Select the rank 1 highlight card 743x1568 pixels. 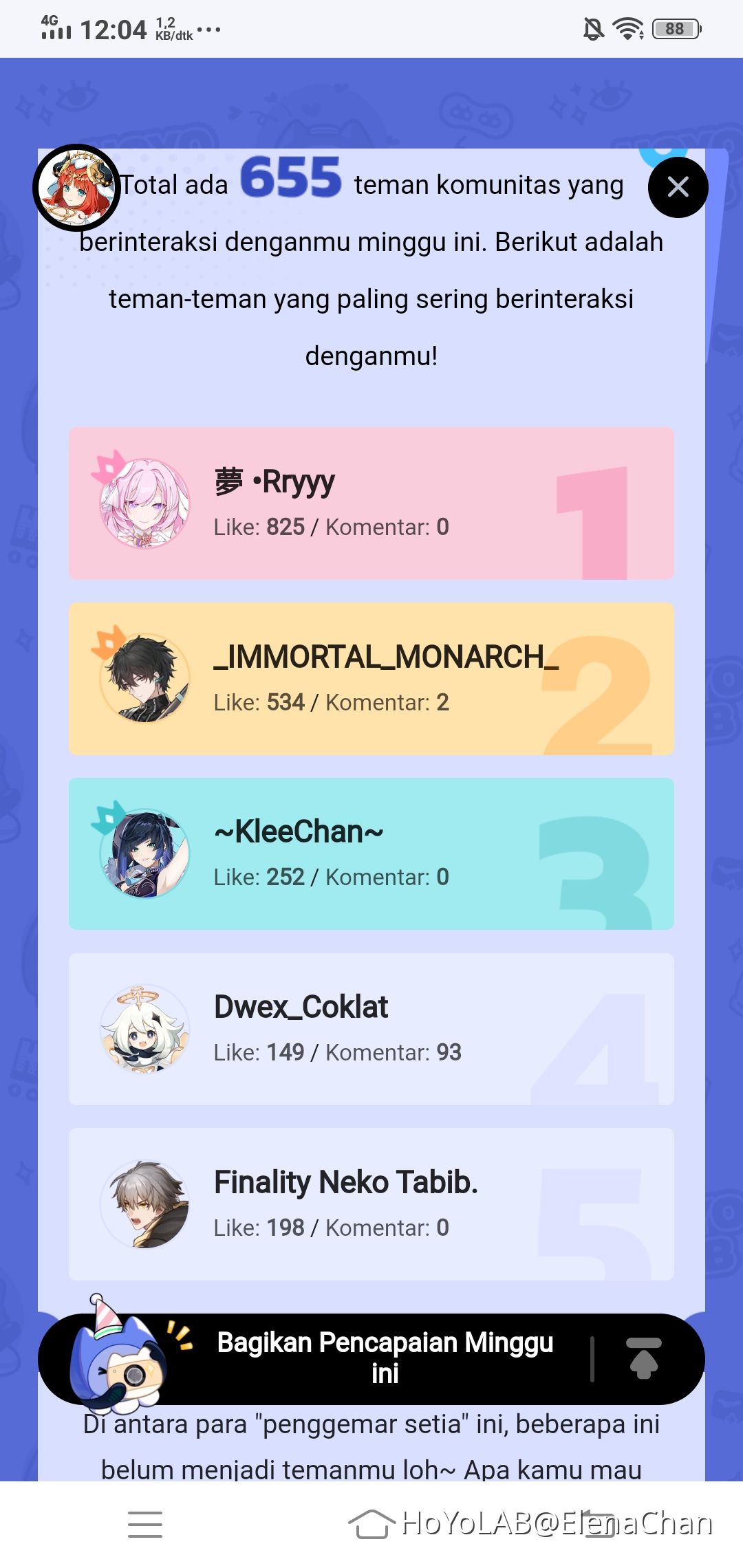click(371, 502)
